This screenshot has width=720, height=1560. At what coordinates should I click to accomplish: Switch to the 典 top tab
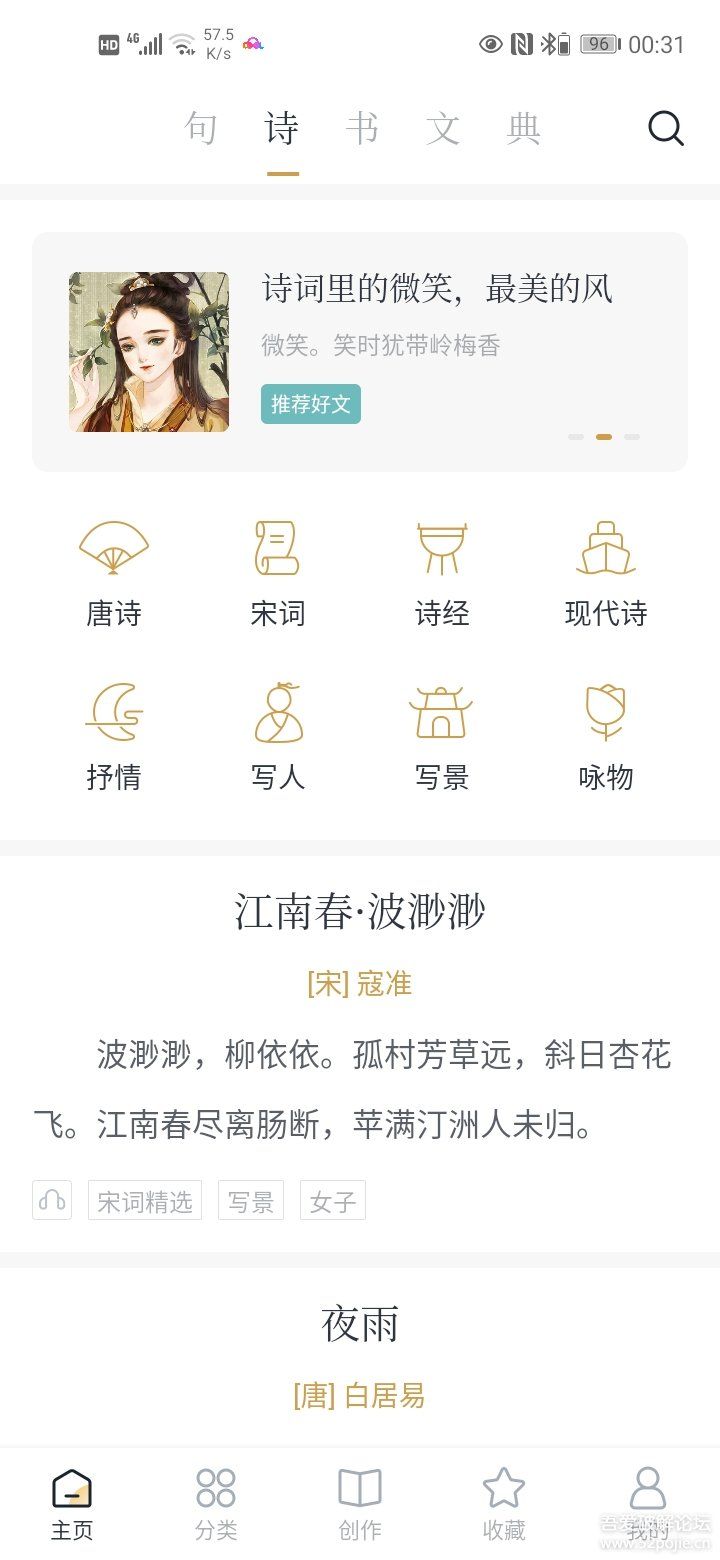coord(524,129)
